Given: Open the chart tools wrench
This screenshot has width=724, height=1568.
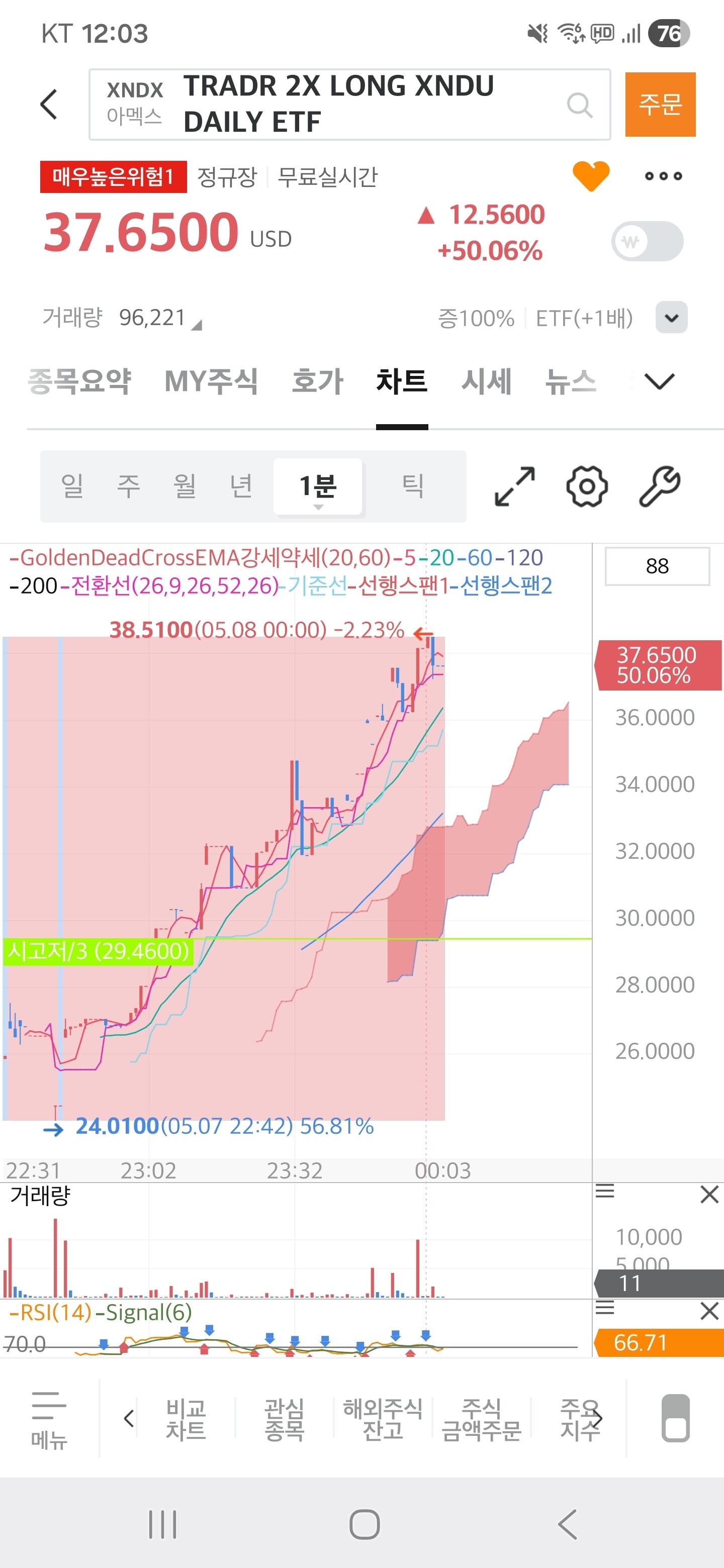Looking at the screenshot, I should pos(660,486).
